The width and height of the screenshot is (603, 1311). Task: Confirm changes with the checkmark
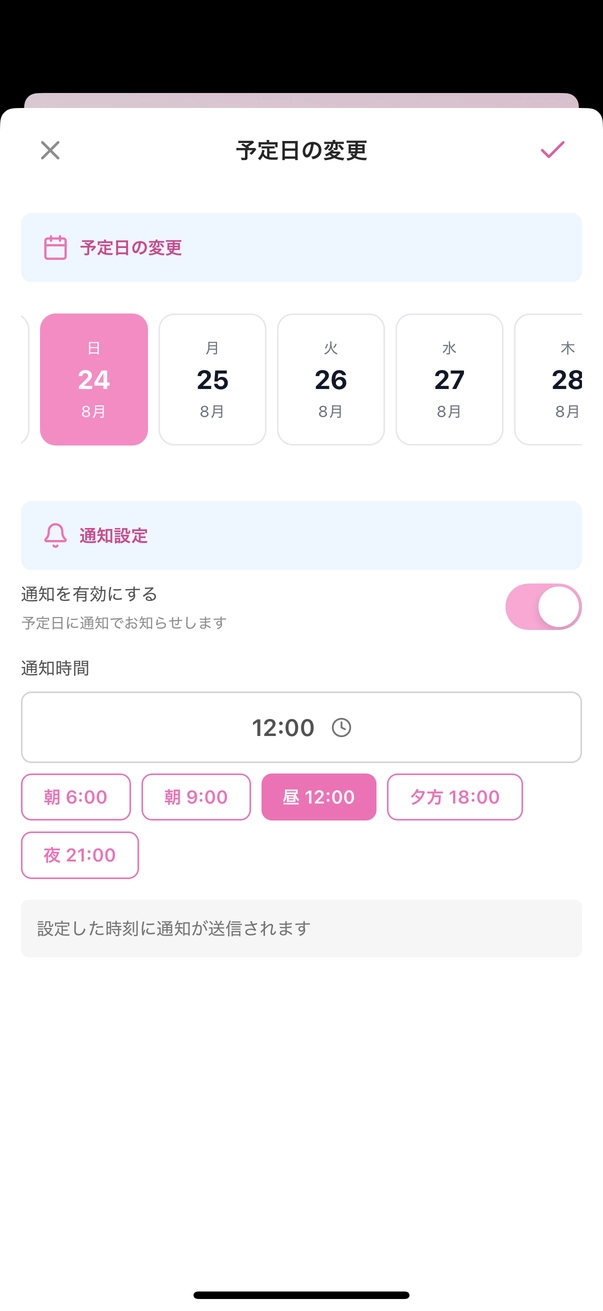tap(552, 150)
